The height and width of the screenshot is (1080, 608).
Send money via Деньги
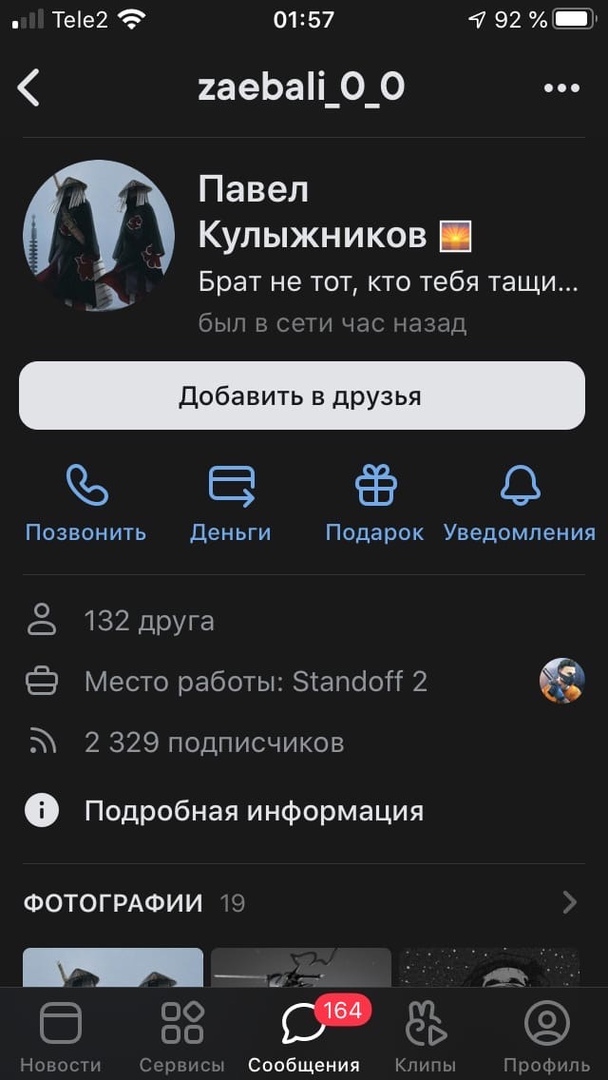[x=231, y=505]
